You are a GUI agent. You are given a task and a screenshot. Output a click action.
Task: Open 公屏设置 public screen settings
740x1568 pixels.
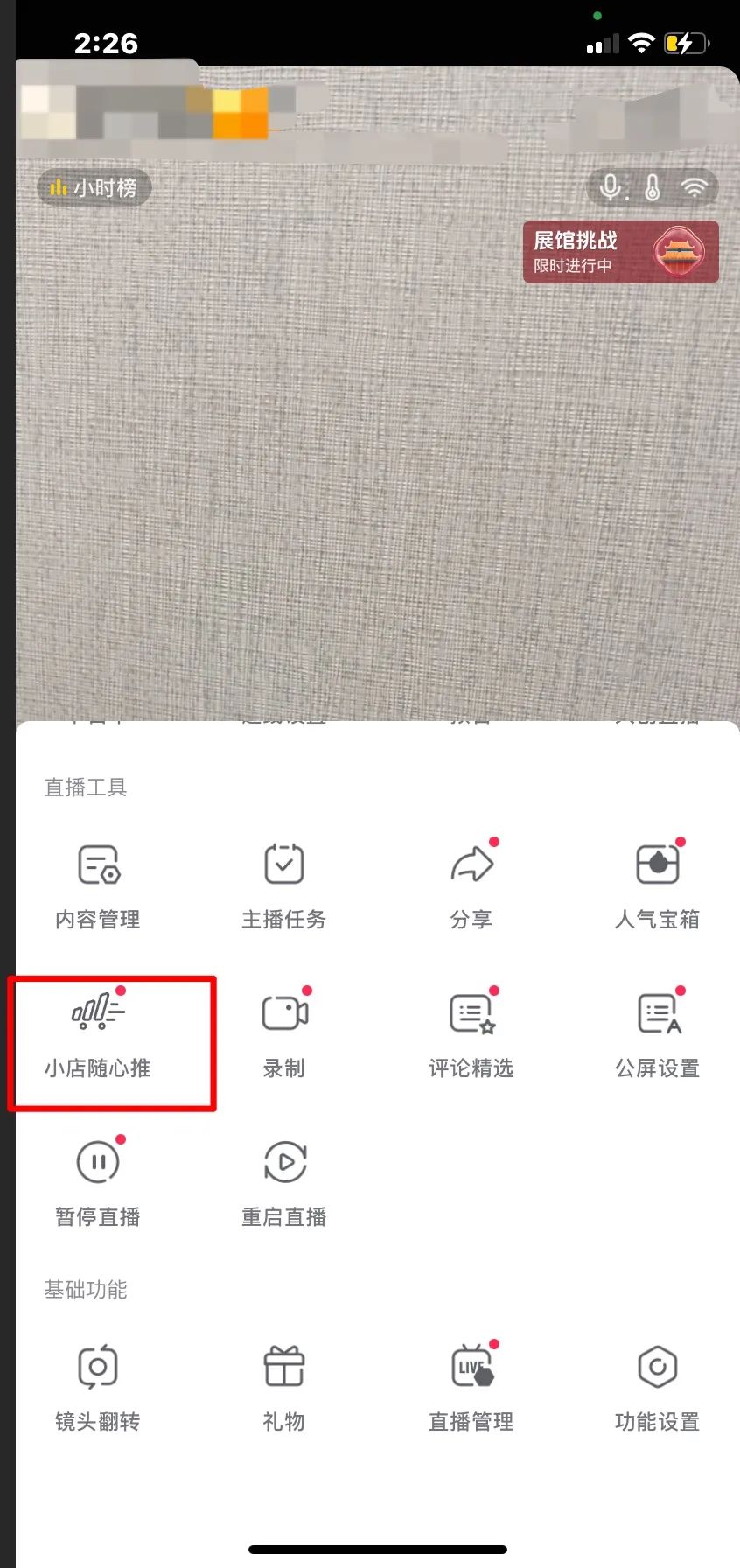tap(658, 1033)
